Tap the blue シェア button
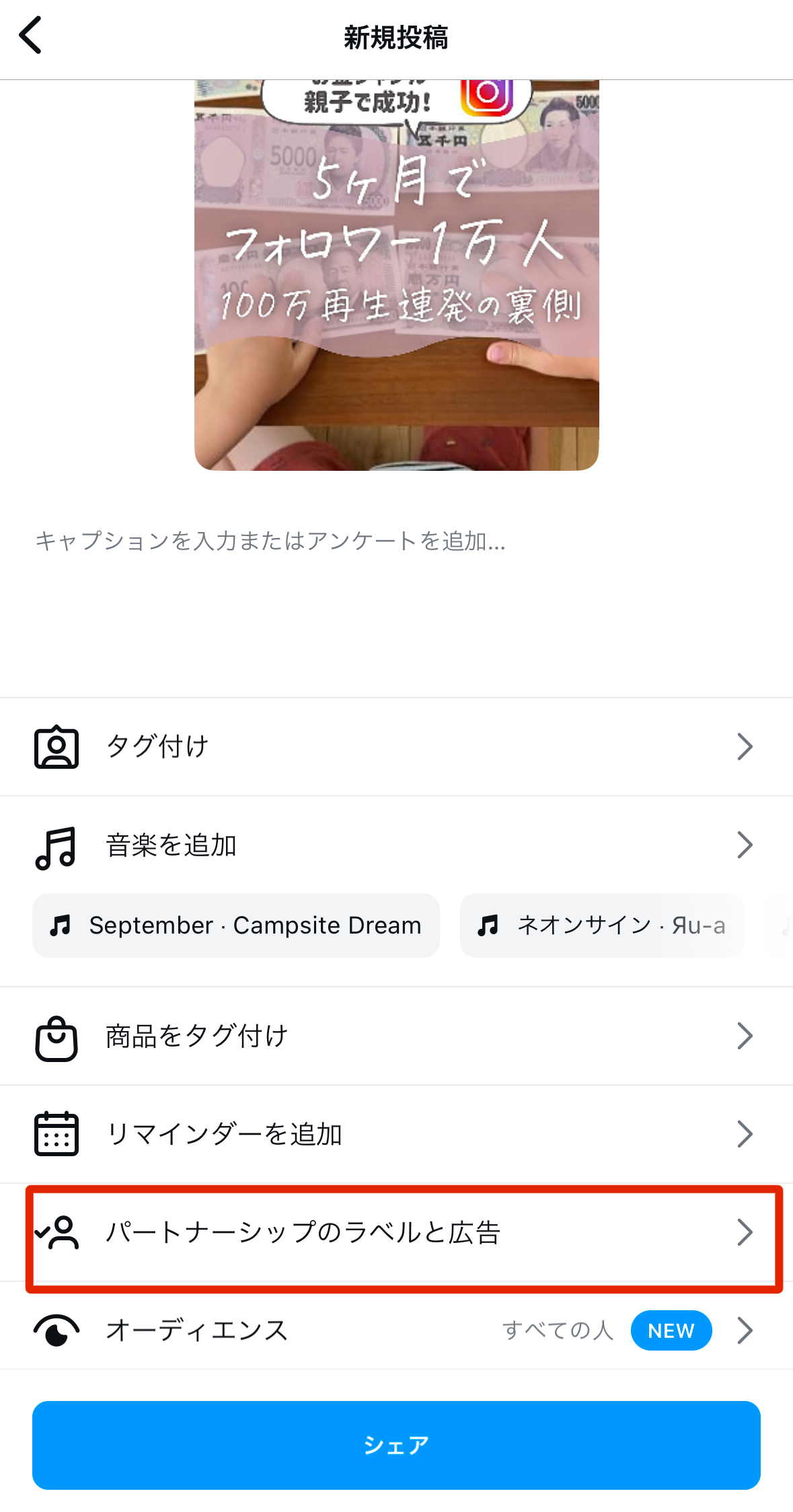This screenshot has width=793, height=1512. (x=396, y=1445)
